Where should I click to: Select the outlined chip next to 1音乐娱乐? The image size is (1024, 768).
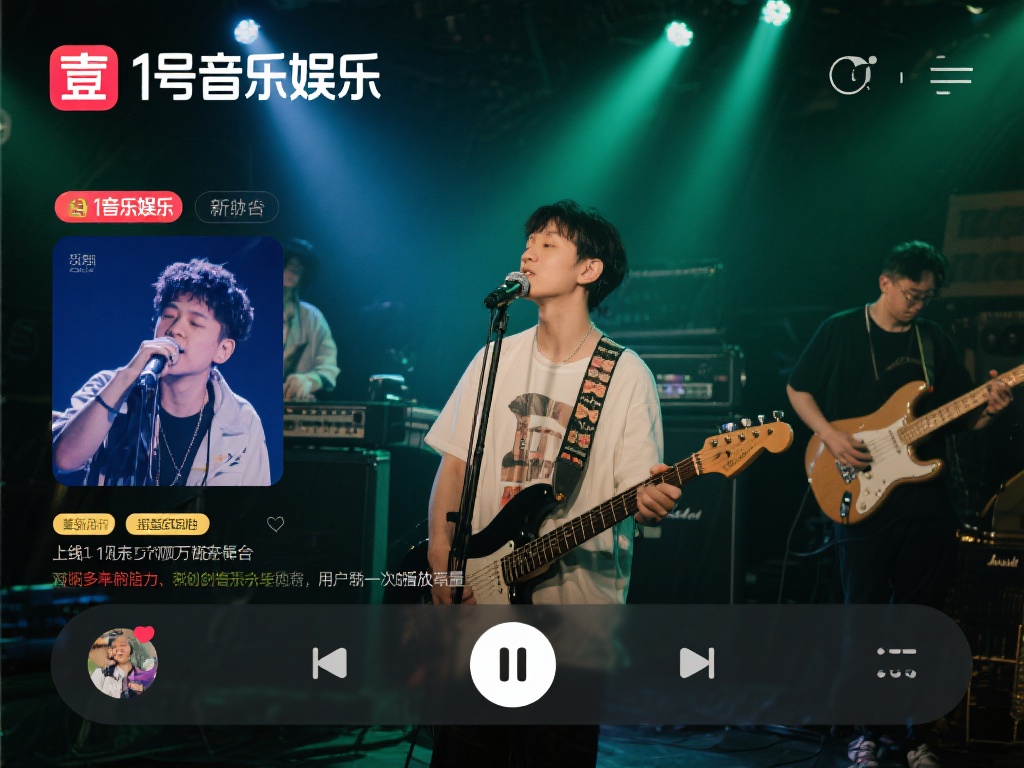(x=237, y=207)
